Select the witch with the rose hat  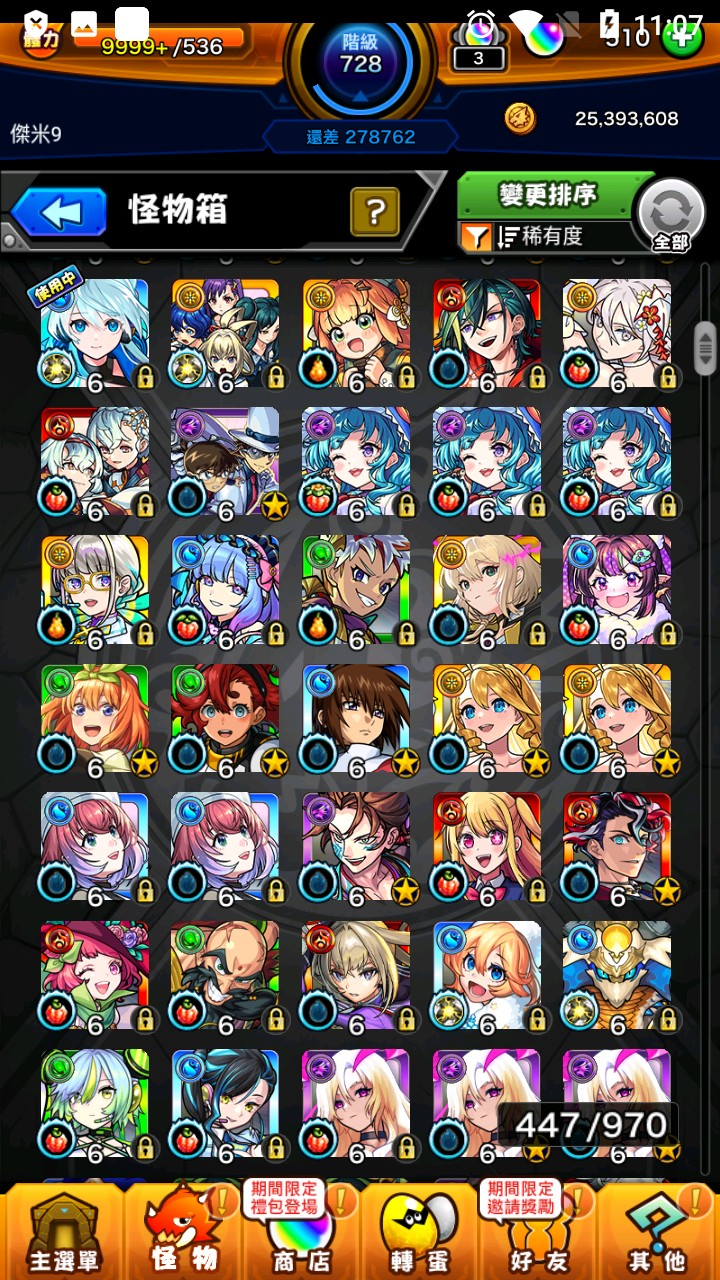click(95, 974)
